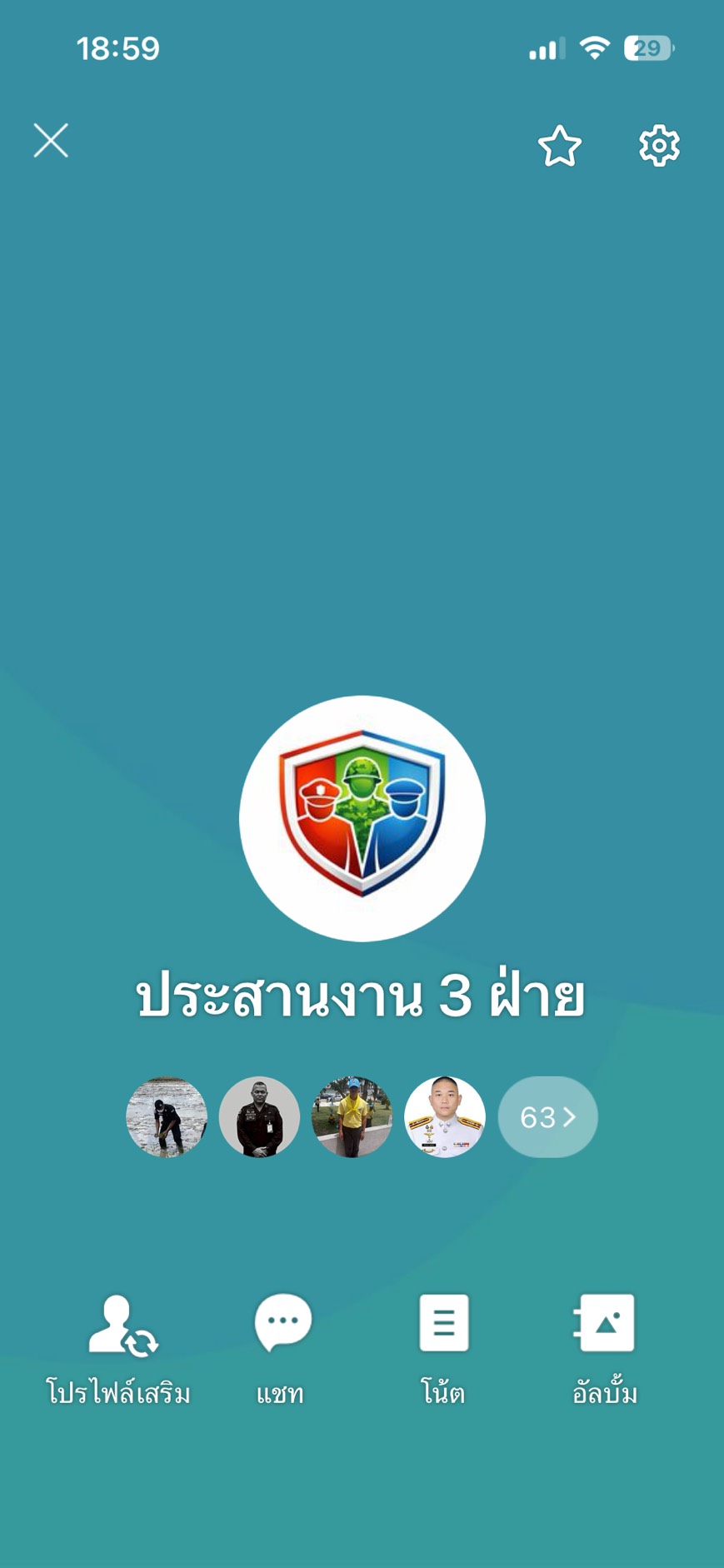Open the group อัลบั้ม albums
Viewport: 724px width, 1568px height.
pos(605,1349)
